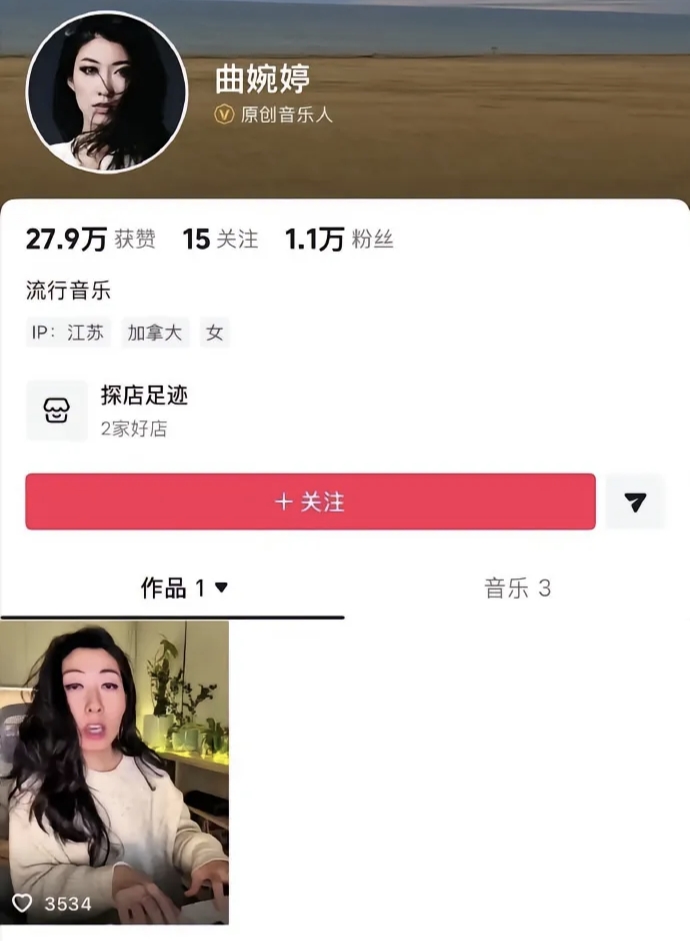Open 曲婉婷's profile avatar photo

click(x=106, y=92)
